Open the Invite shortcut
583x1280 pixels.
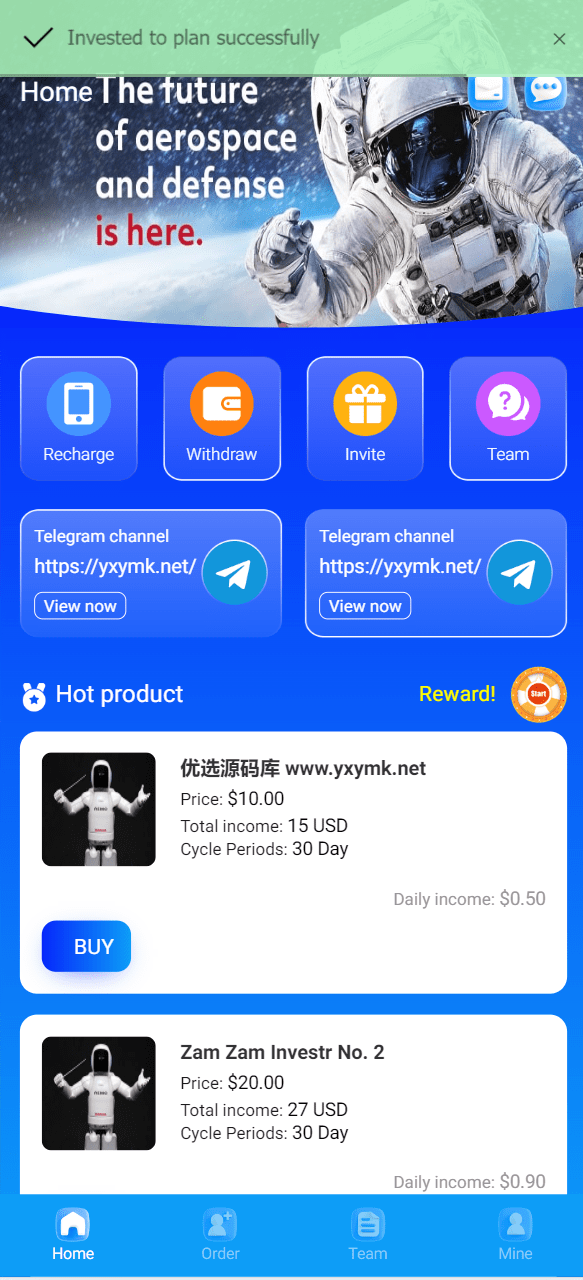pos(365,418)
